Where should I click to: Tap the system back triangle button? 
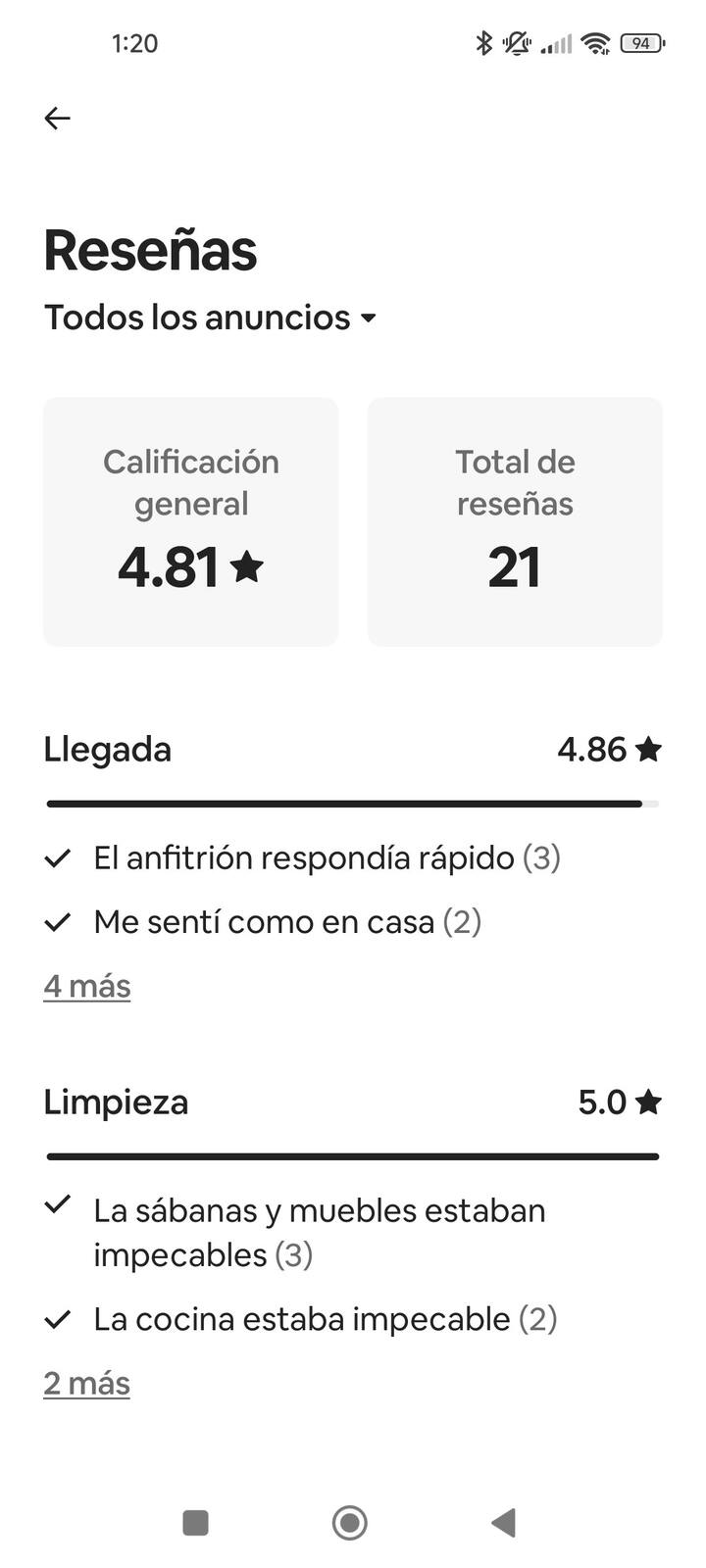(x=503, y=1523)
